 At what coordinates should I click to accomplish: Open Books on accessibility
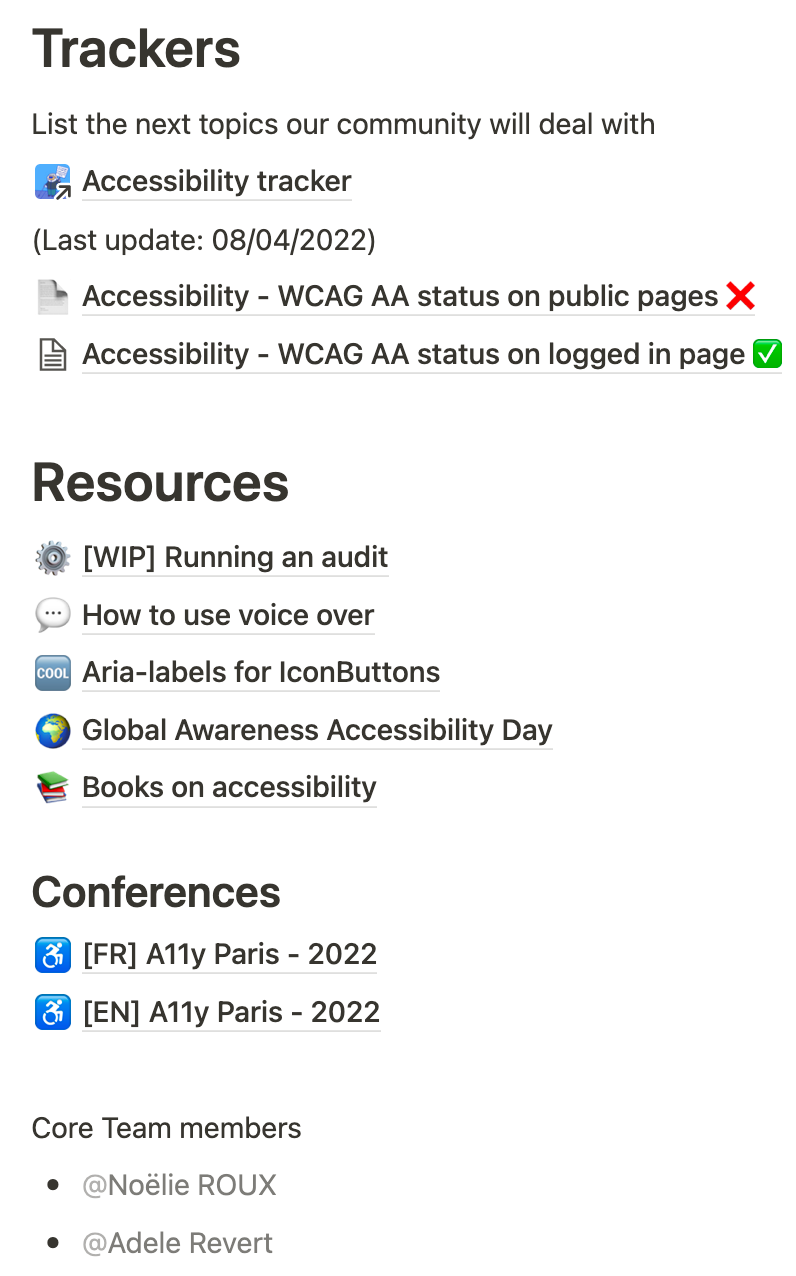point(229,788)
